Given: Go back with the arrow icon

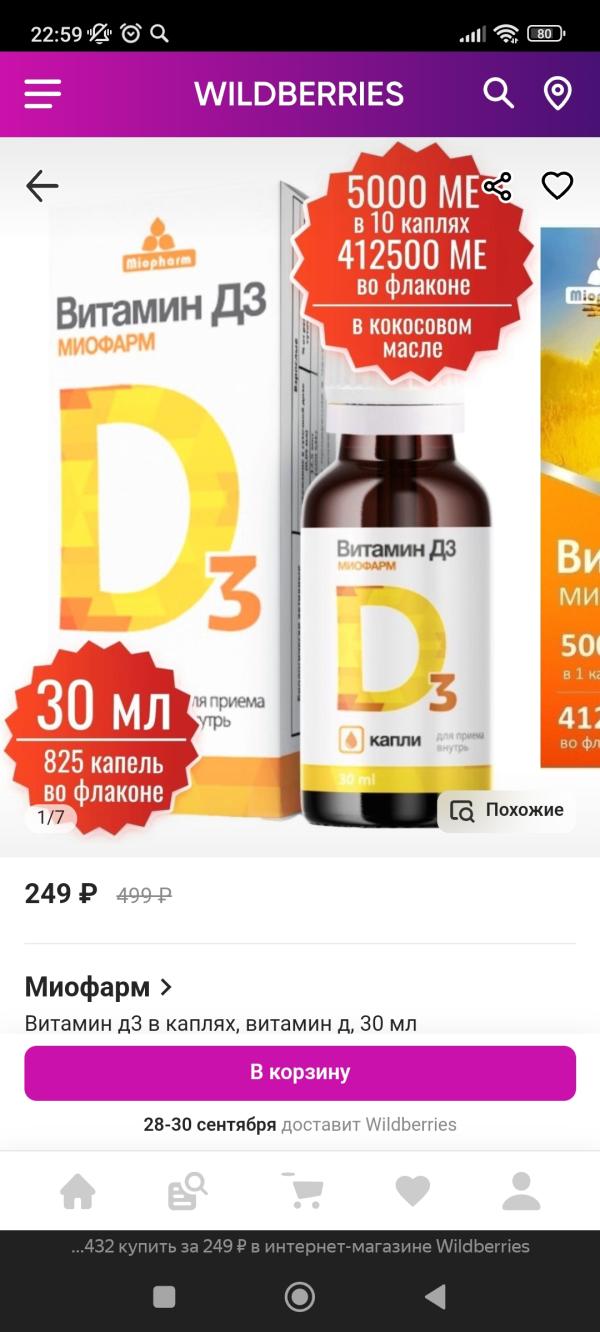Looking at the screenshot, I should pos(42,185).
